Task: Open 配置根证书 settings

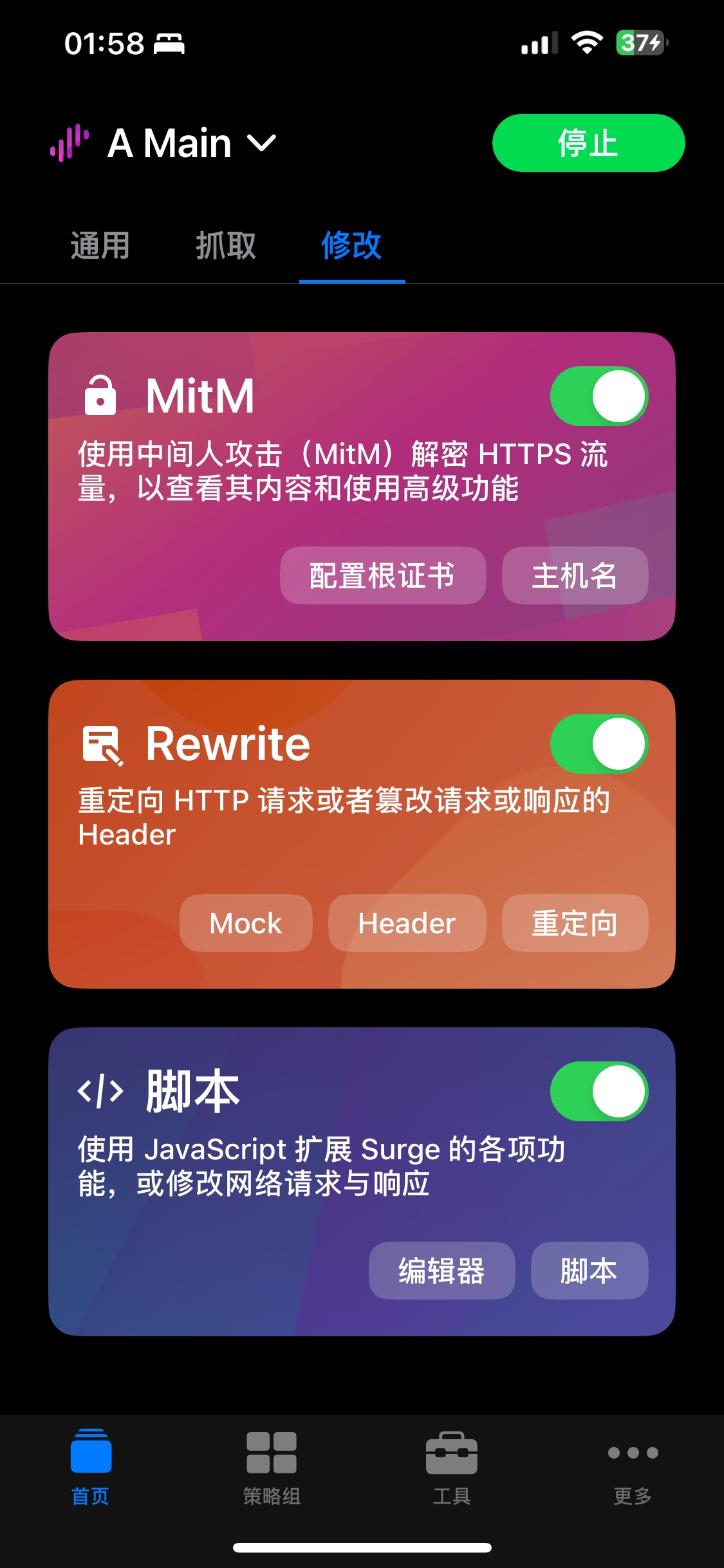Action: (x=382, y=575)
